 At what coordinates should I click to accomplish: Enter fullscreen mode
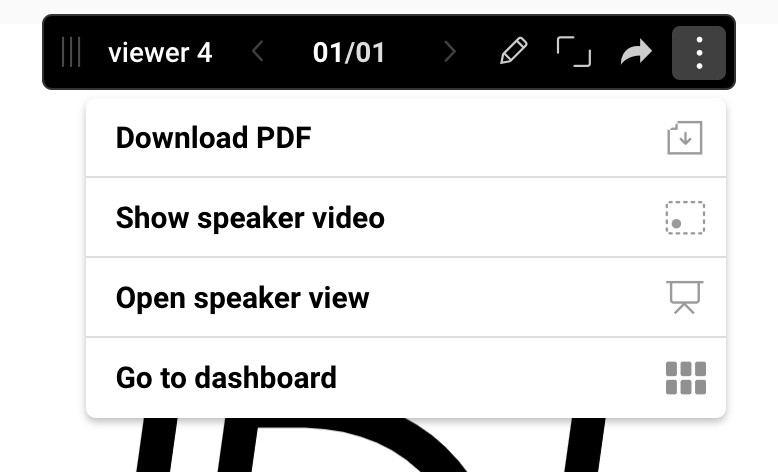[x=573, y=52]
